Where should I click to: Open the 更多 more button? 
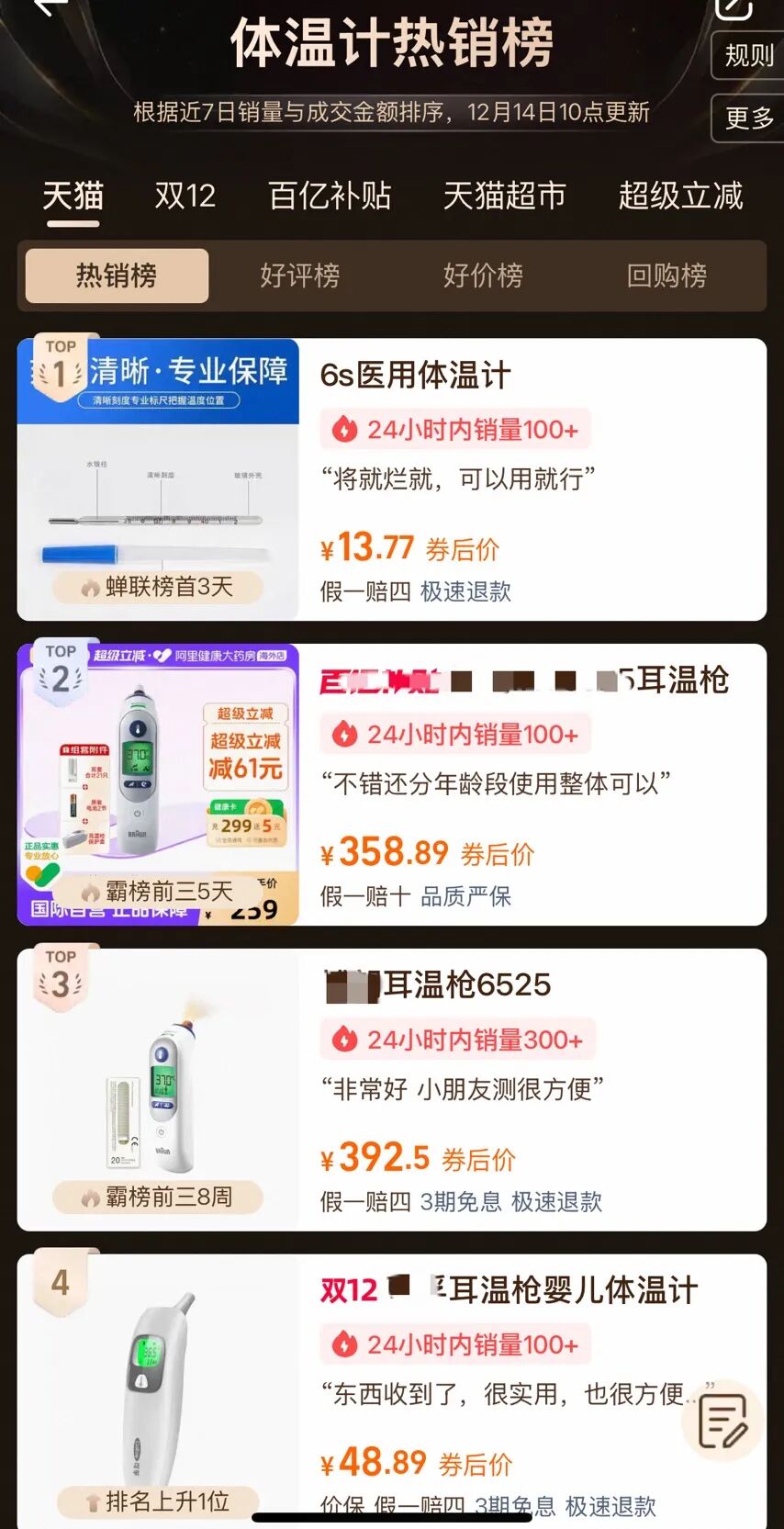(x=748, y=118)
